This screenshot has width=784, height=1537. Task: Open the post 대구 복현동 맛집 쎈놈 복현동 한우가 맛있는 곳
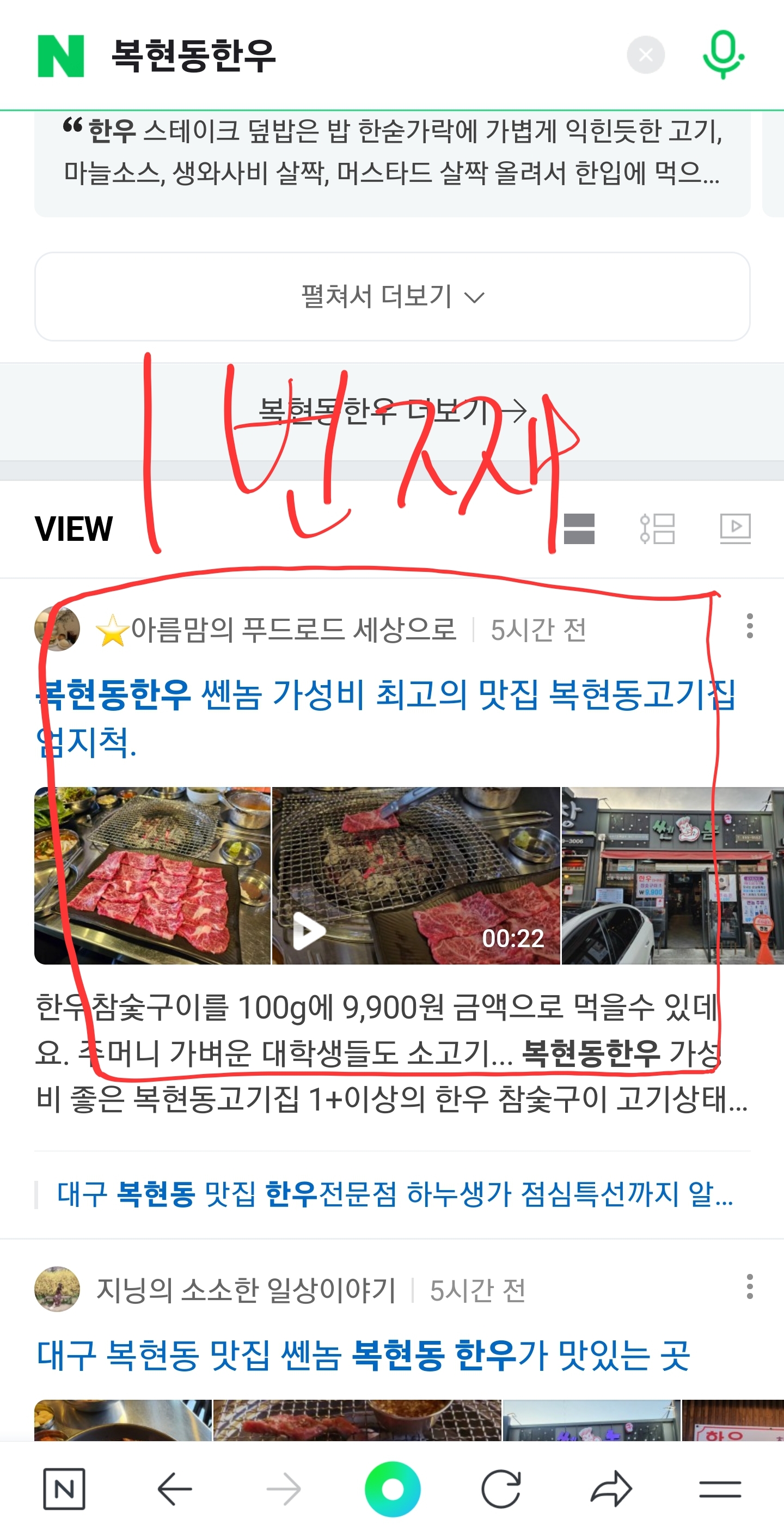click(363, 1356)
